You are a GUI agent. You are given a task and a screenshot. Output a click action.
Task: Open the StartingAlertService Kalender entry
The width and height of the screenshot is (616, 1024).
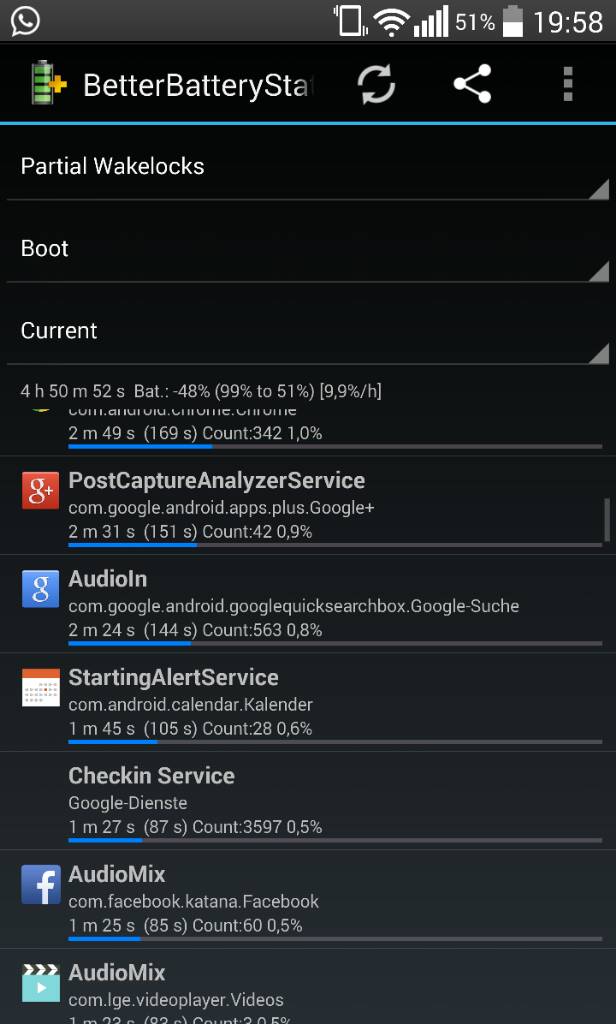[x=308, y=703]
